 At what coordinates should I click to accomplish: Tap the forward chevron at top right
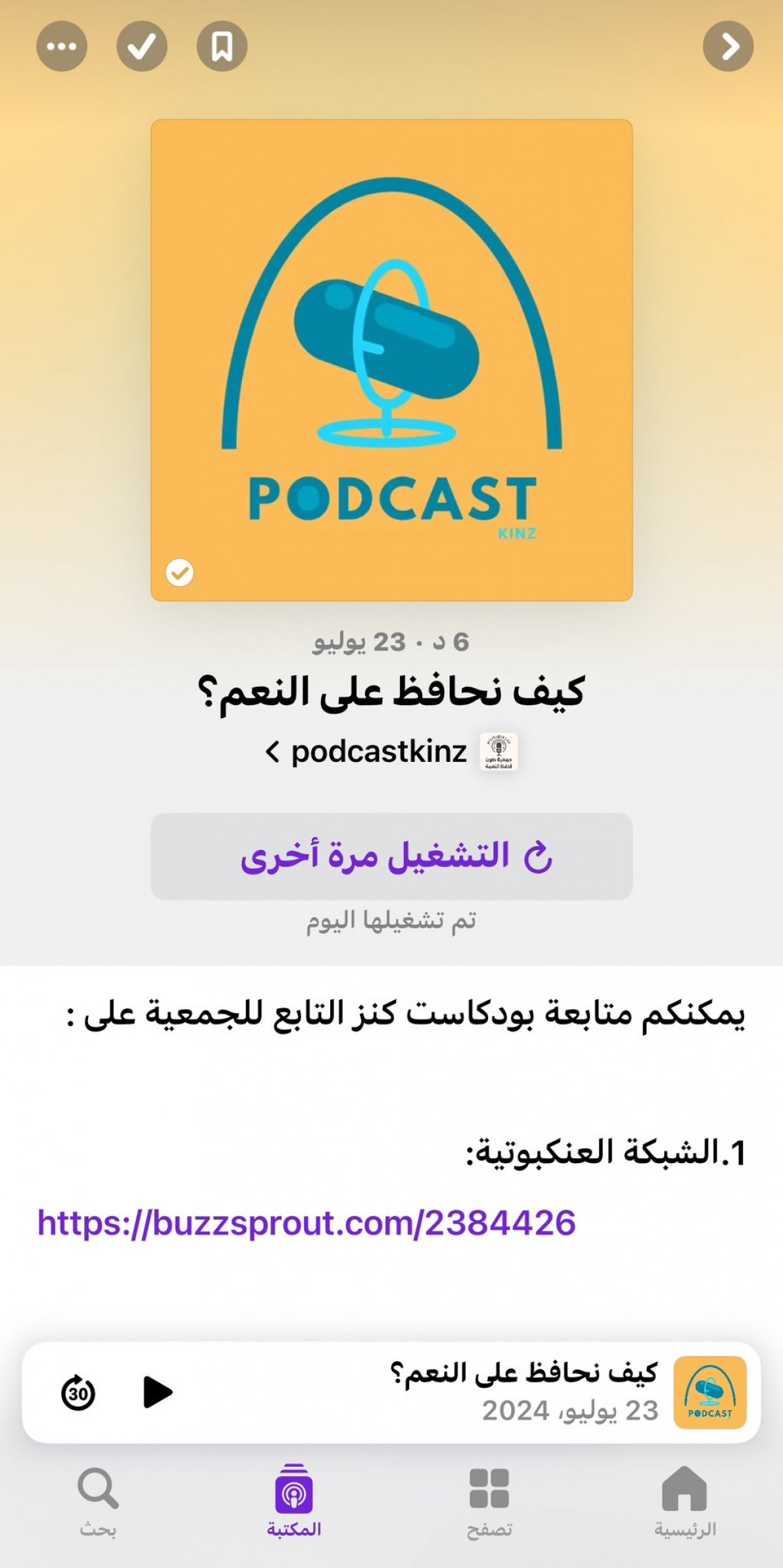[x=728, y=46]
